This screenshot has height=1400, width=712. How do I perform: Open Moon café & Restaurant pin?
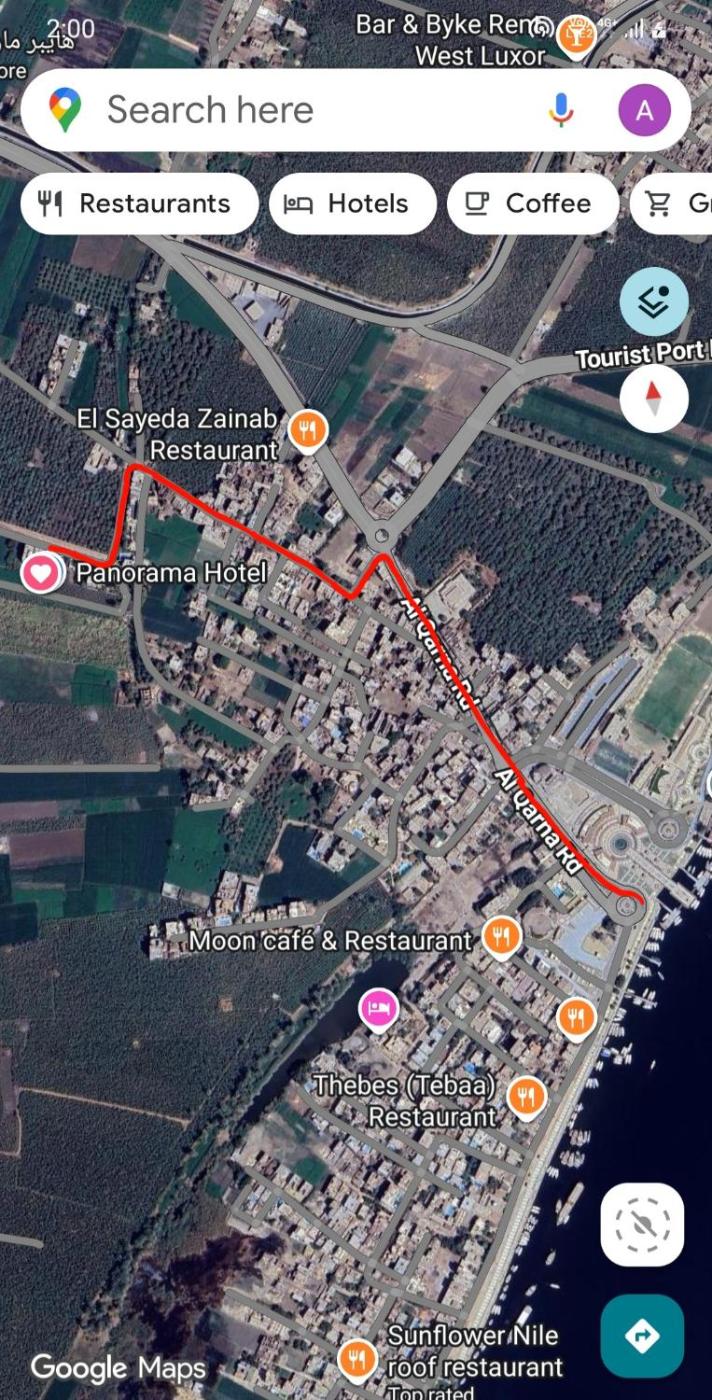tap(501, 938)
